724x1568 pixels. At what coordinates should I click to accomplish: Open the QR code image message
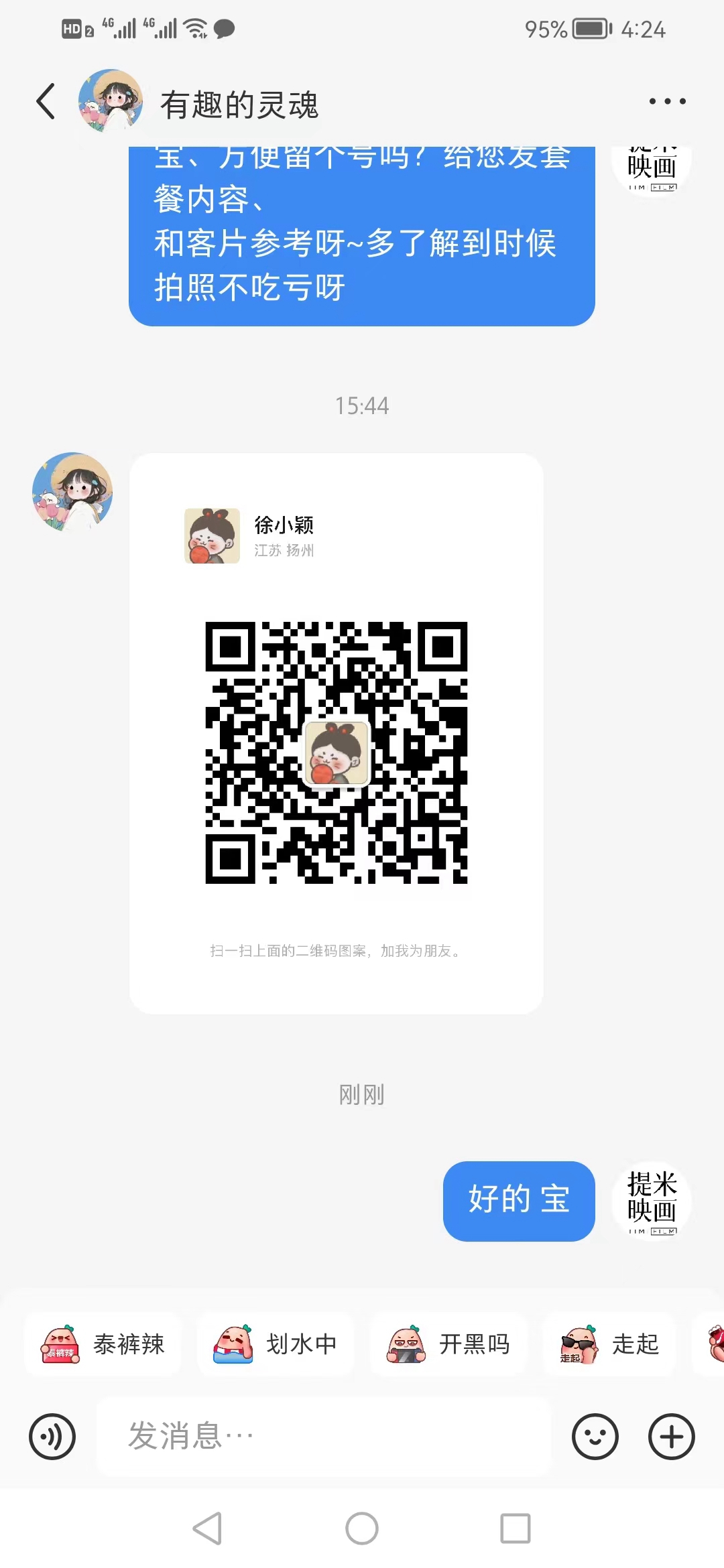click(336, 733)
